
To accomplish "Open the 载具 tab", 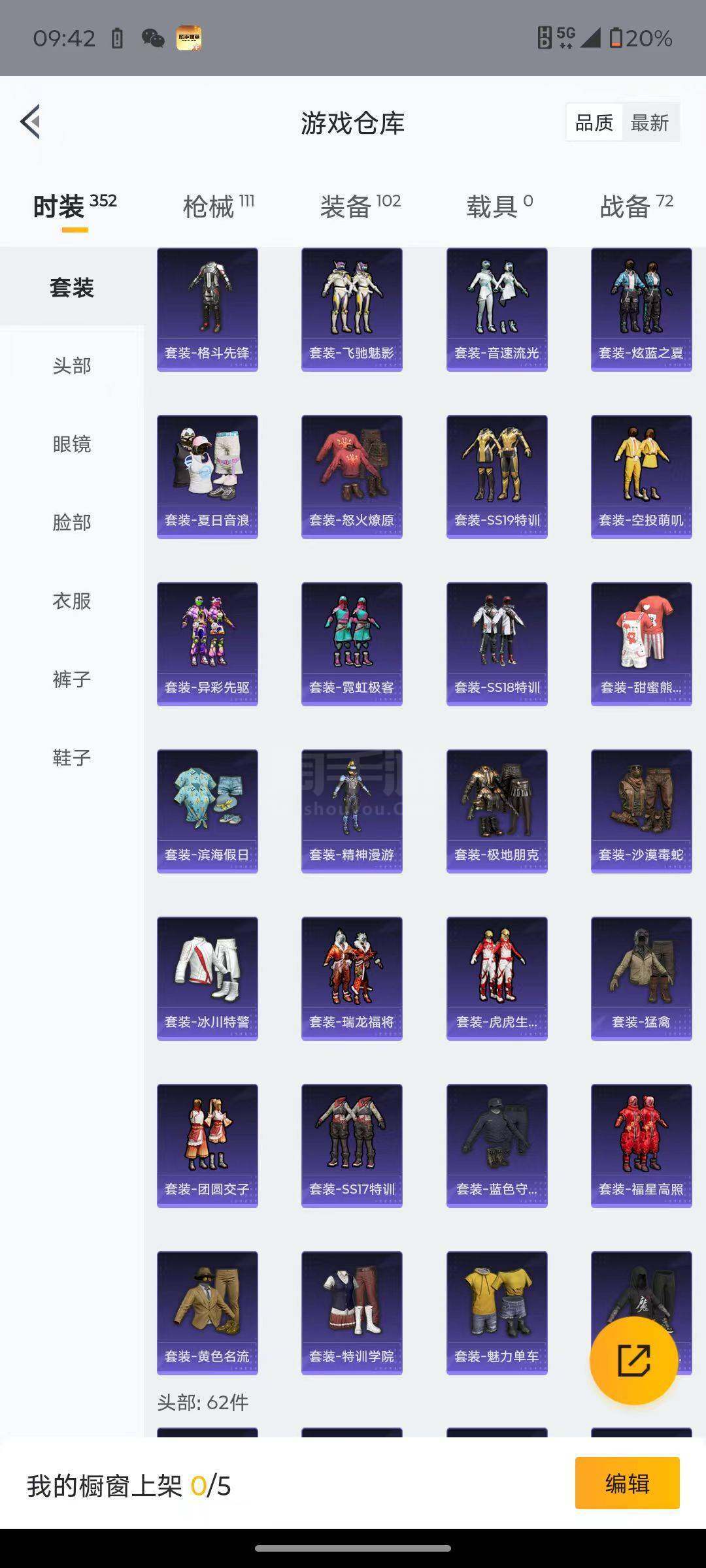I will click(x=499, y=206).
